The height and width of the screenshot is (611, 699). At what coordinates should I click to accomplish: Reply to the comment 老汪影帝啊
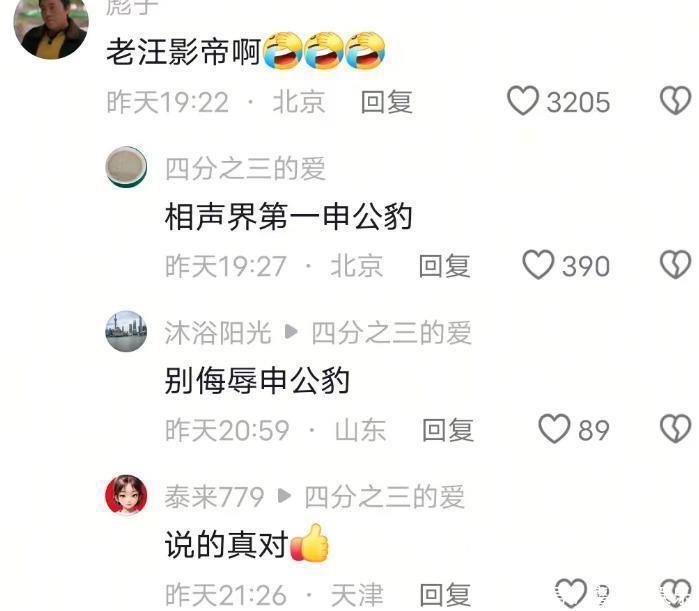386,102
